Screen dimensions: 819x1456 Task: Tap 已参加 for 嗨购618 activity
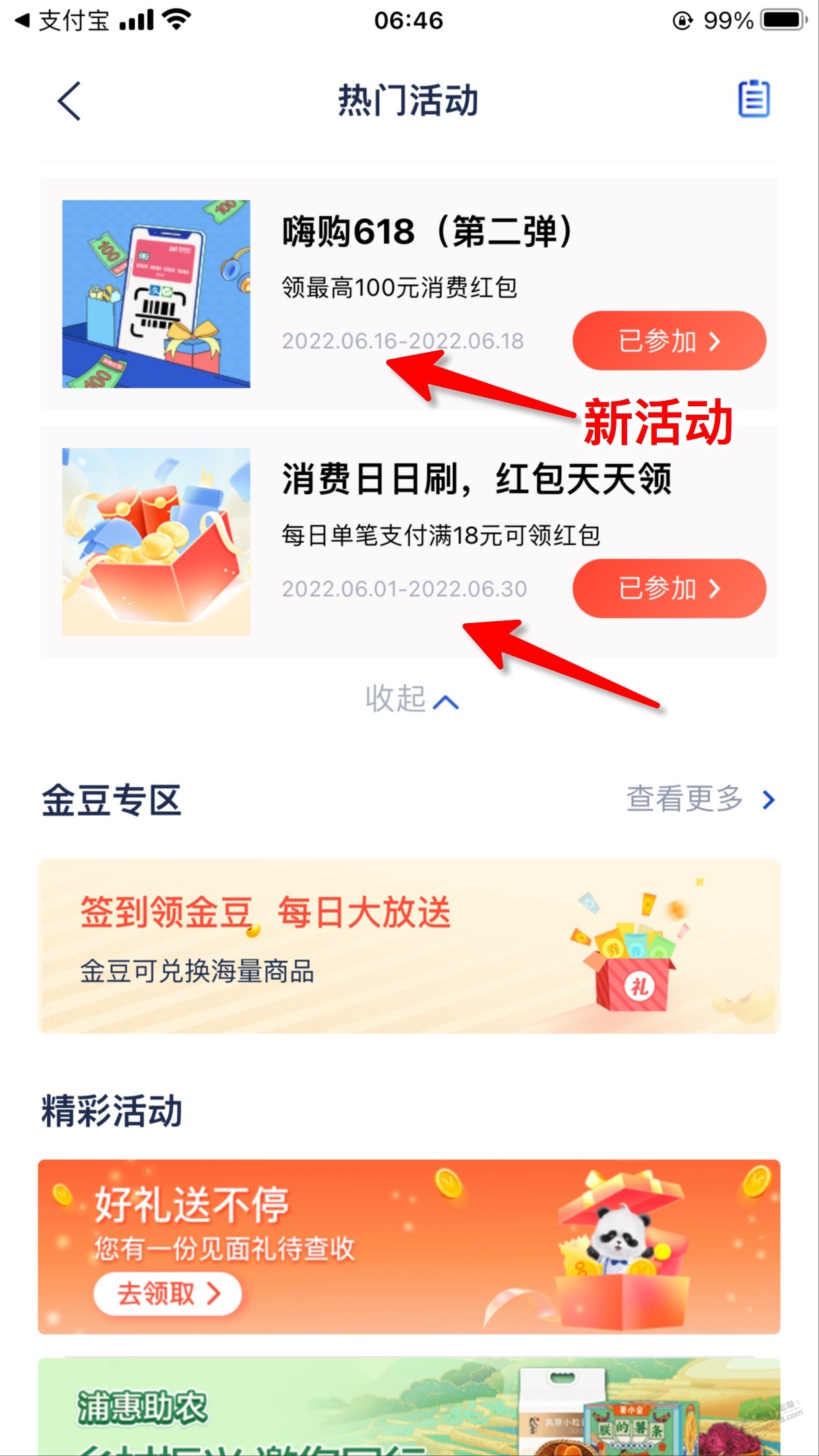pyautogui.click(x=669, y=341)
